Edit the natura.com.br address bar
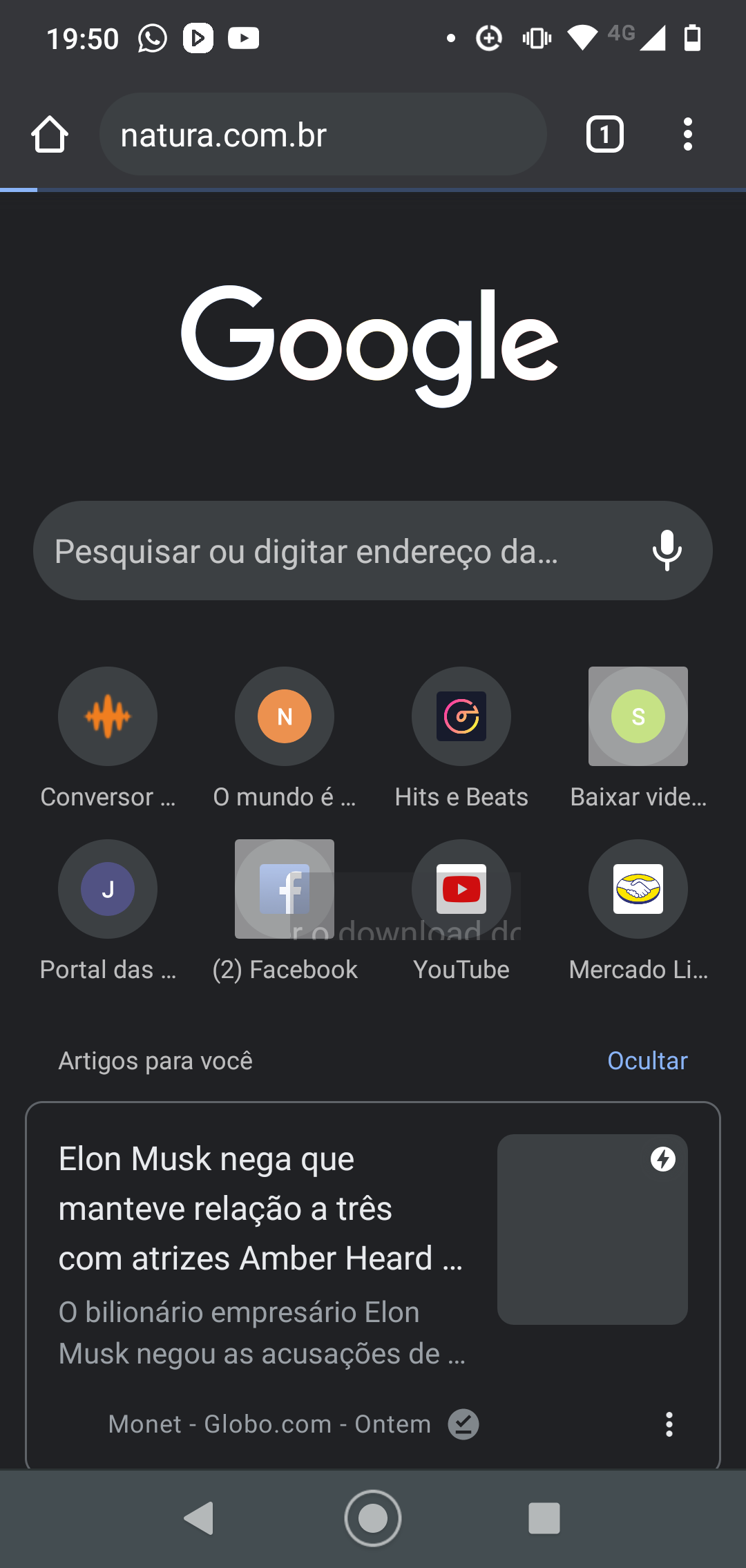Screen dimensions: 746x1568 click(323, 134)
